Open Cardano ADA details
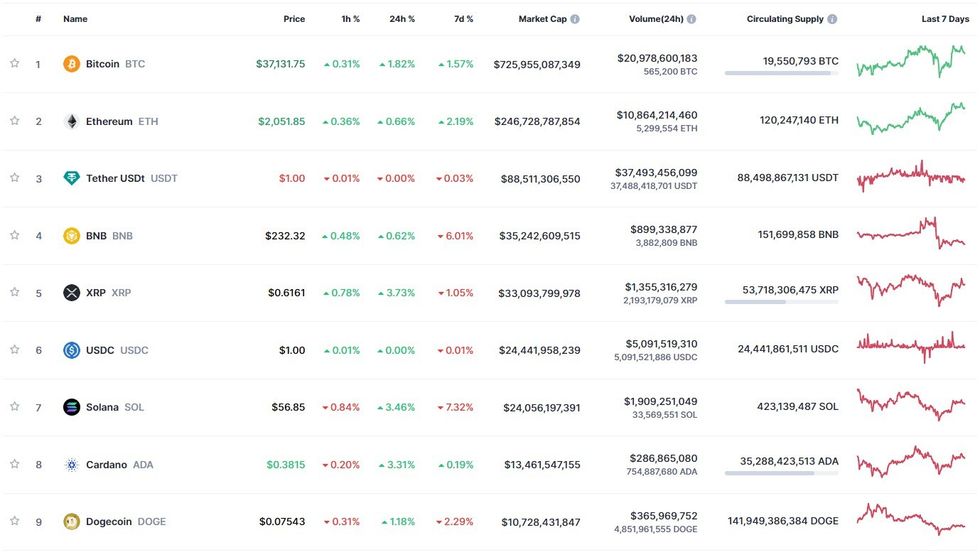The width and height of the screenshot is (980, 552). point(106,465)
